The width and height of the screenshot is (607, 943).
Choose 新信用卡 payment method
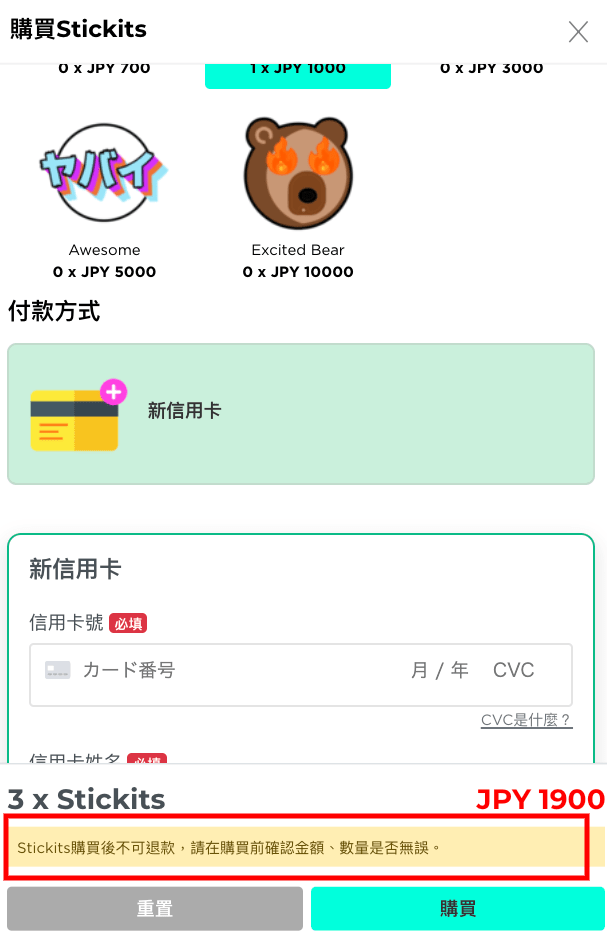[300, 414]
